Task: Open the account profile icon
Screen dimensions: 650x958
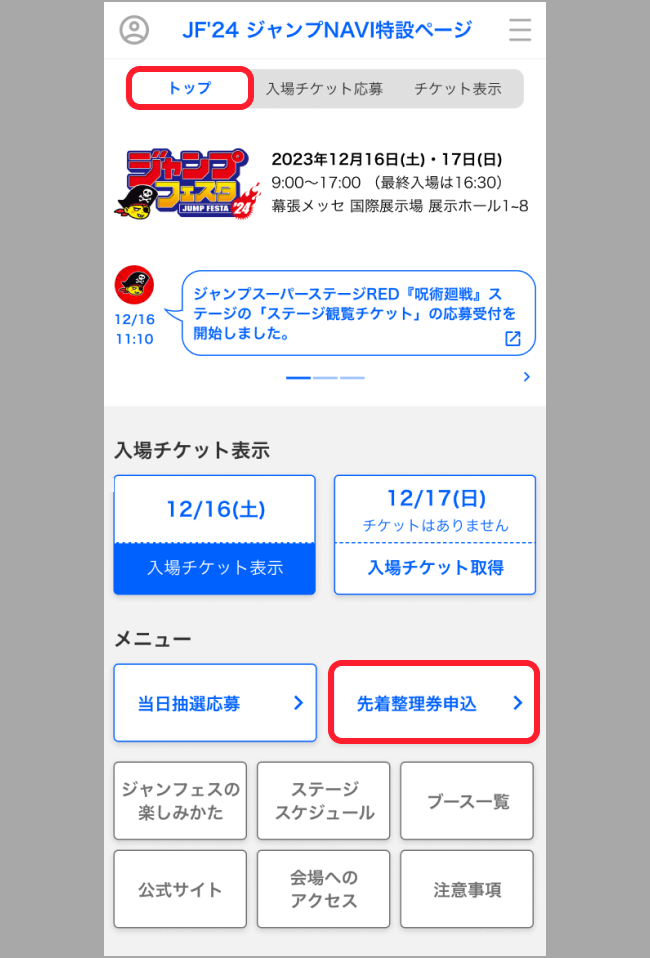Action: [133, 30]
